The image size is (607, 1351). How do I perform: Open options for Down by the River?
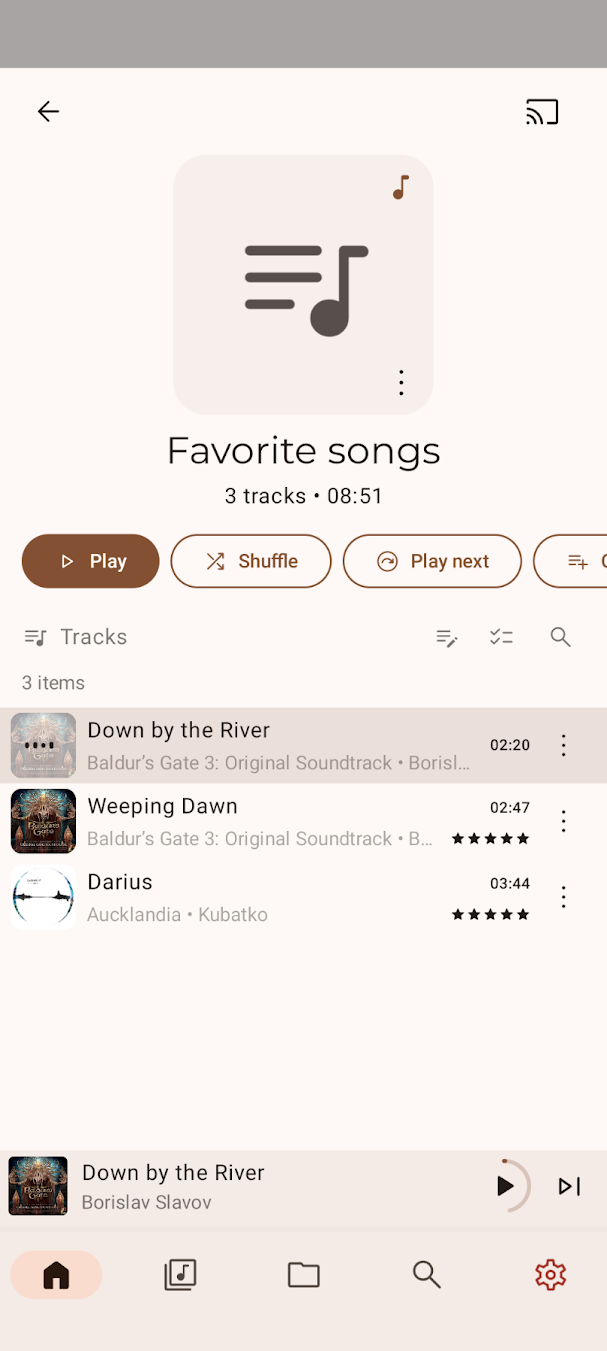(564, 745)
